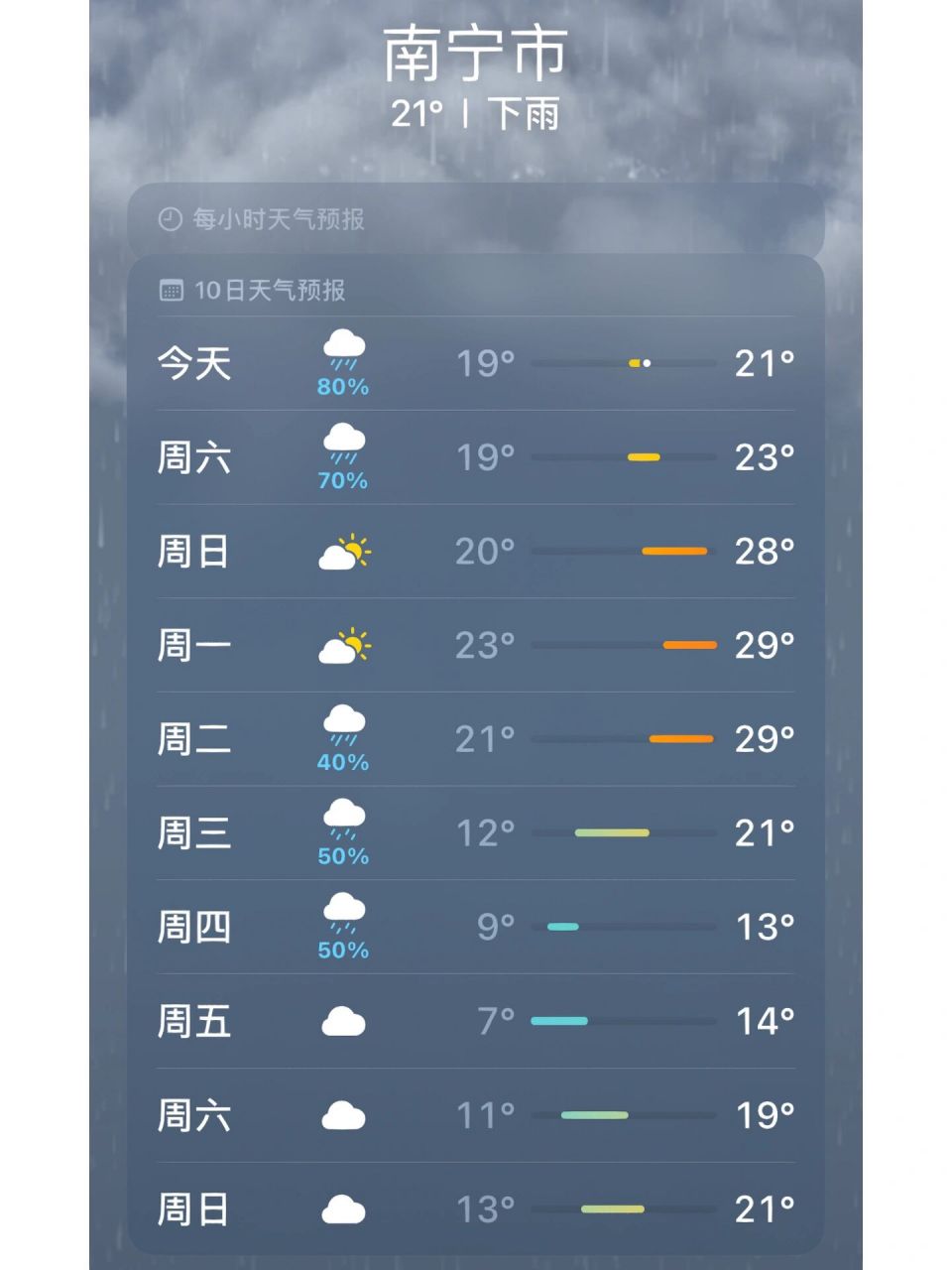Tap the 80% precipitation label under today
Image resolution: width=952 pixels, height=1270 pixels.
pos(342,386)
